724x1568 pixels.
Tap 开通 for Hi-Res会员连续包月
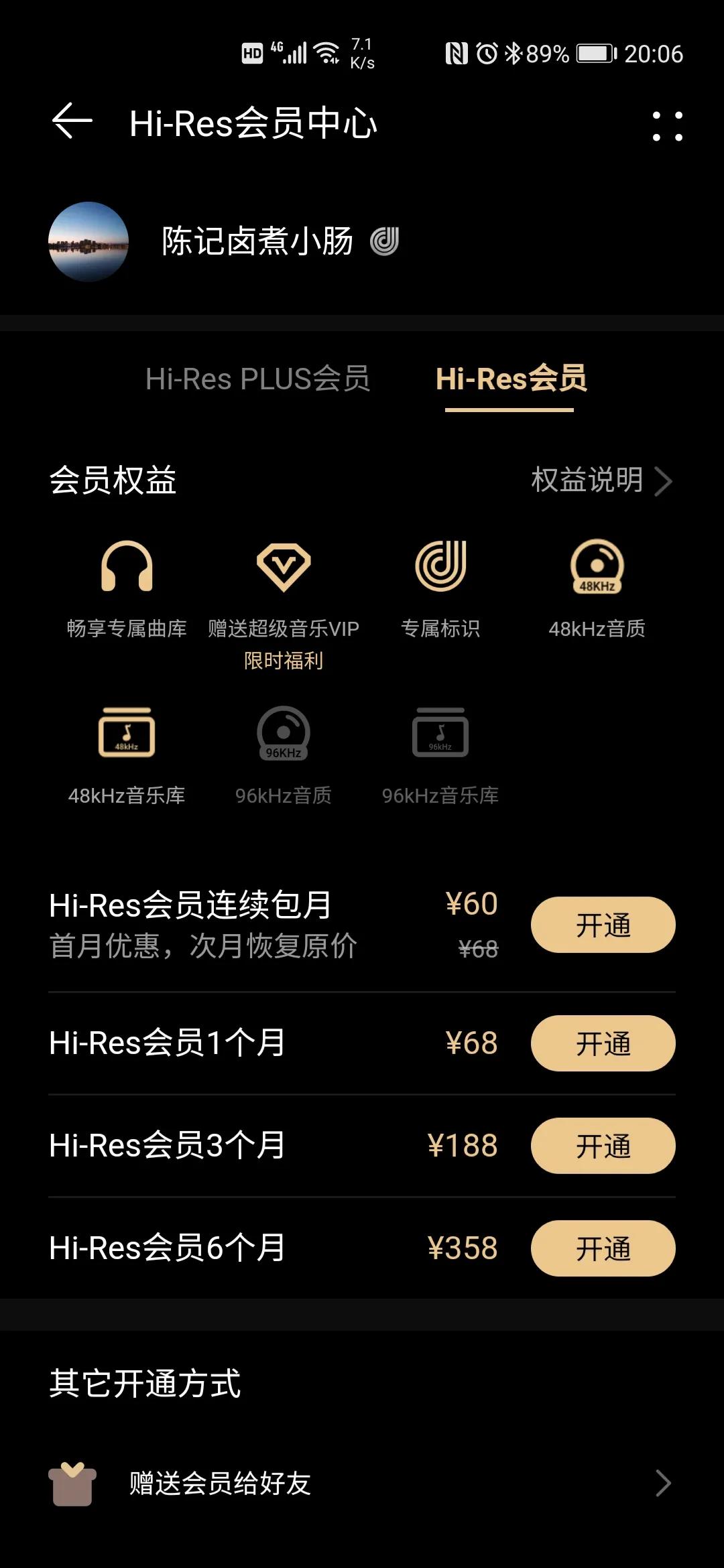pos(601,925)
